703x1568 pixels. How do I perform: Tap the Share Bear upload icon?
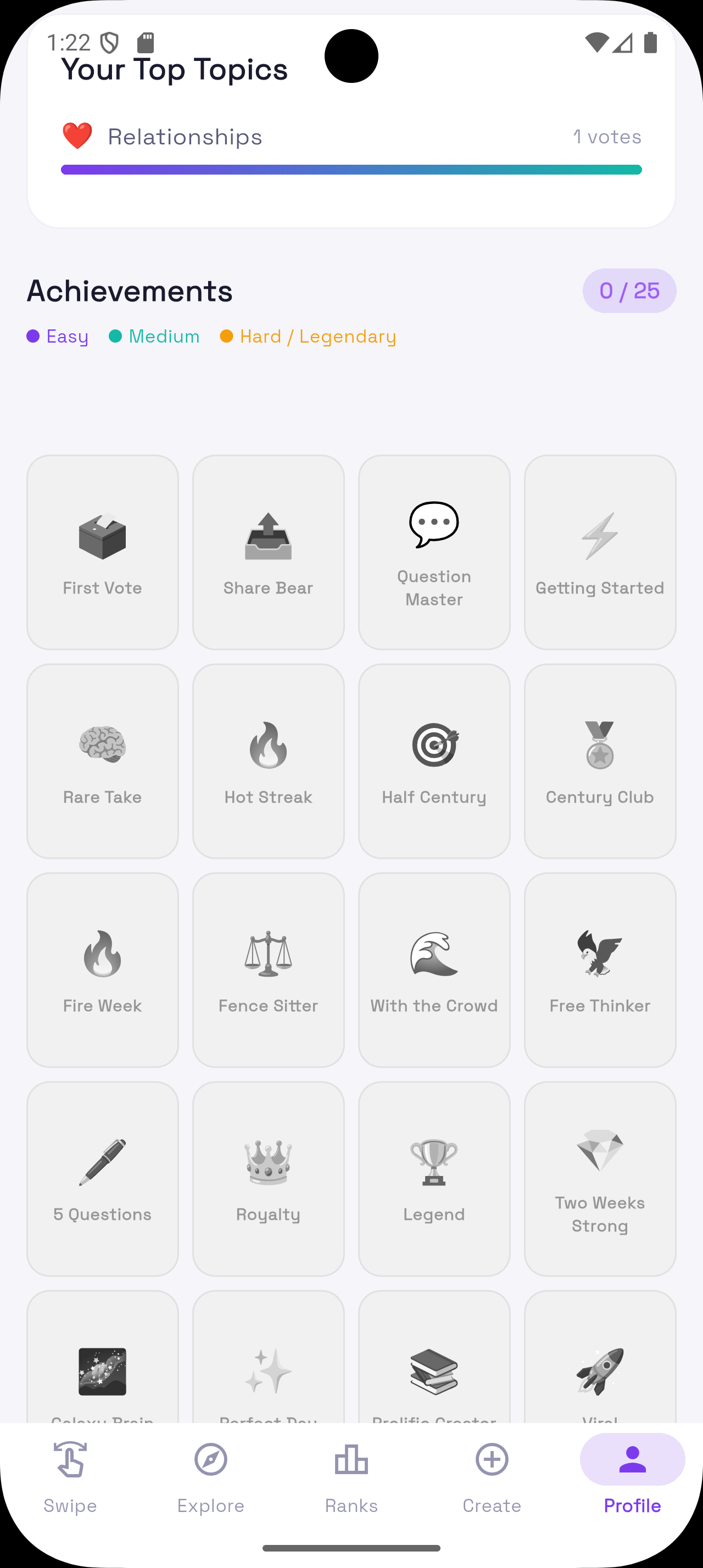click(x=268, y=536)
